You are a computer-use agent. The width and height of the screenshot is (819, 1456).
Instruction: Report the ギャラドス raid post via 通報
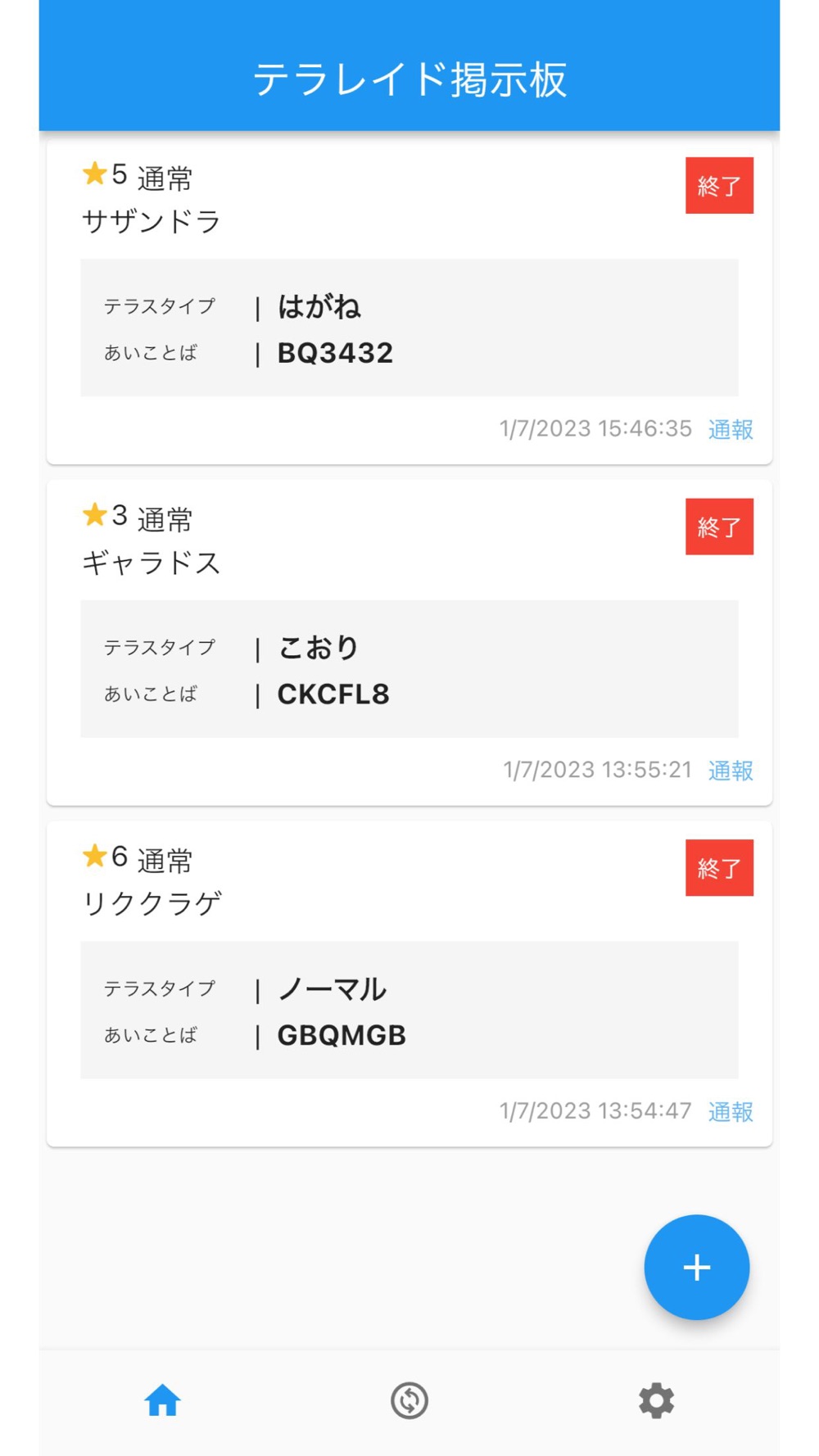click(730, 771)
